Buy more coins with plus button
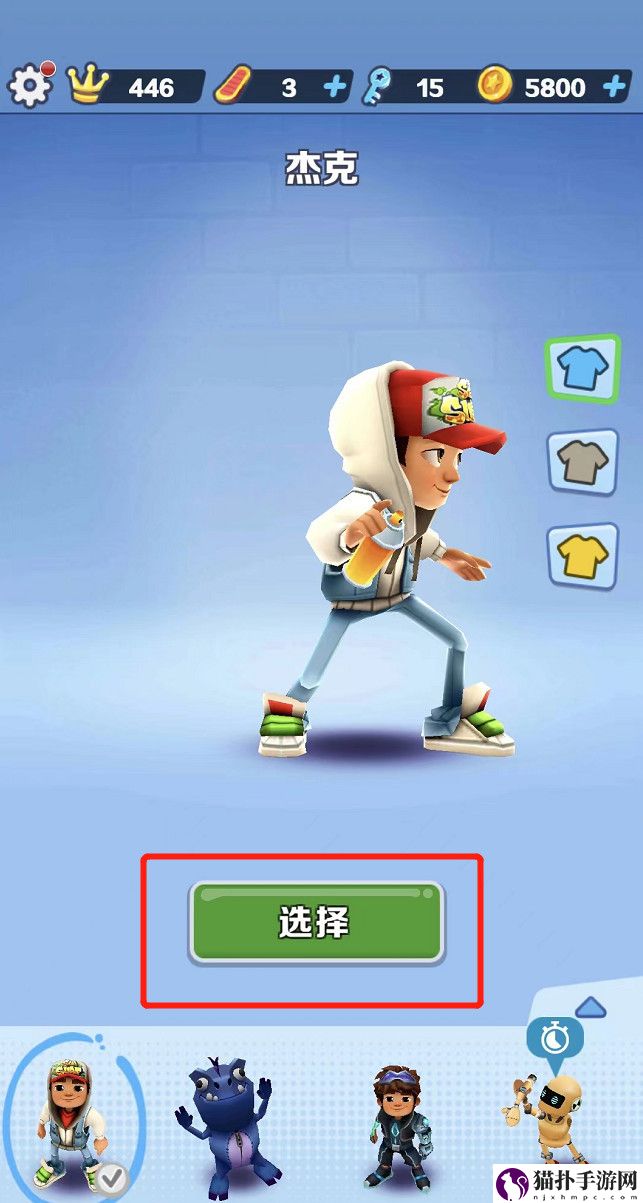The width and height of the screenshot is (643, 1203). 614,87
